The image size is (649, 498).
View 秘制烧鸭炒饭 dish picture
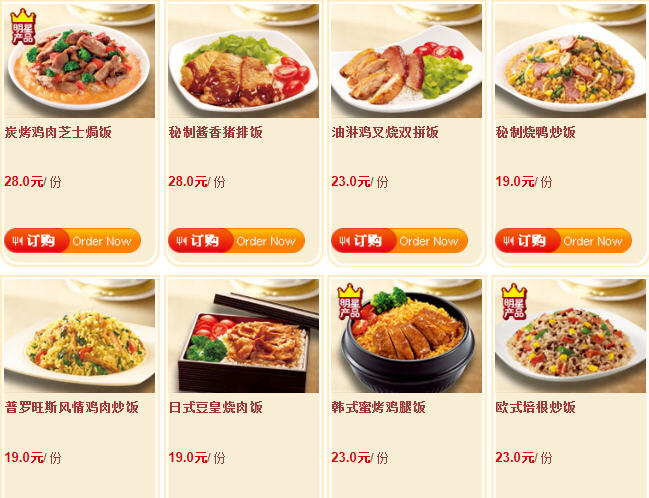570,62
